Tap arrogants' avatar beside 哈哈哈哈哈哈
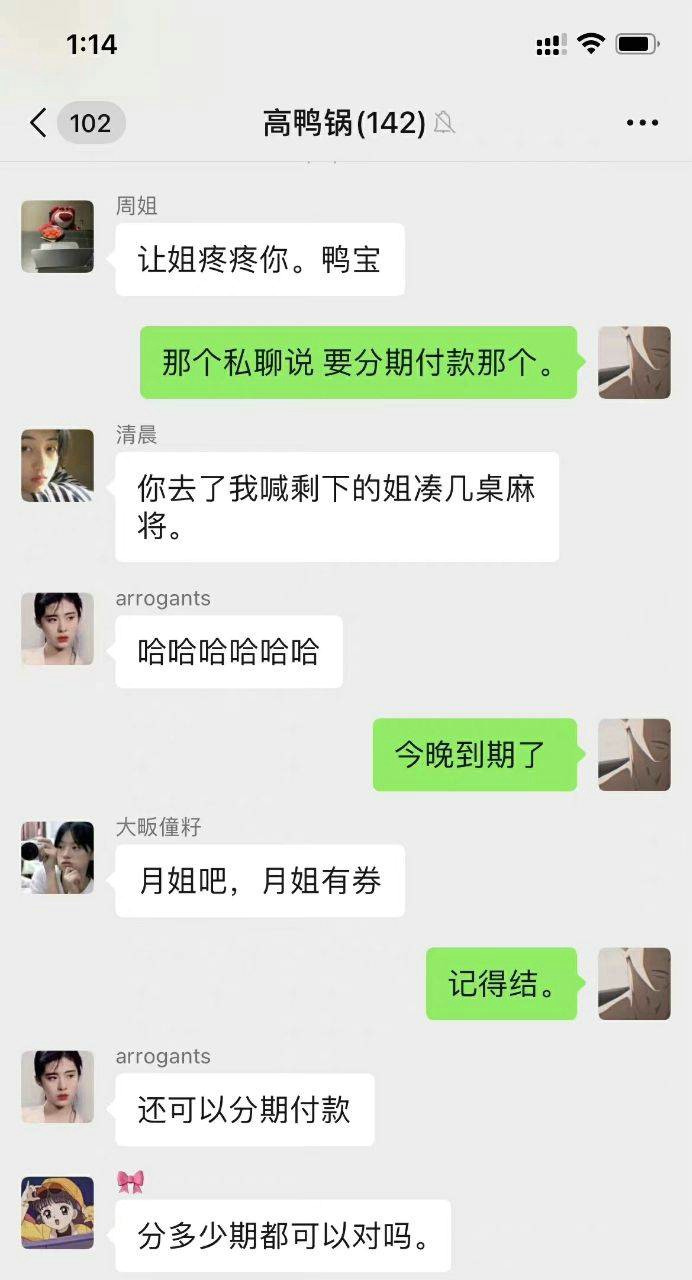Image resolution: width=692 pixels, height=1280 pixels. click(x=57, y=629)
